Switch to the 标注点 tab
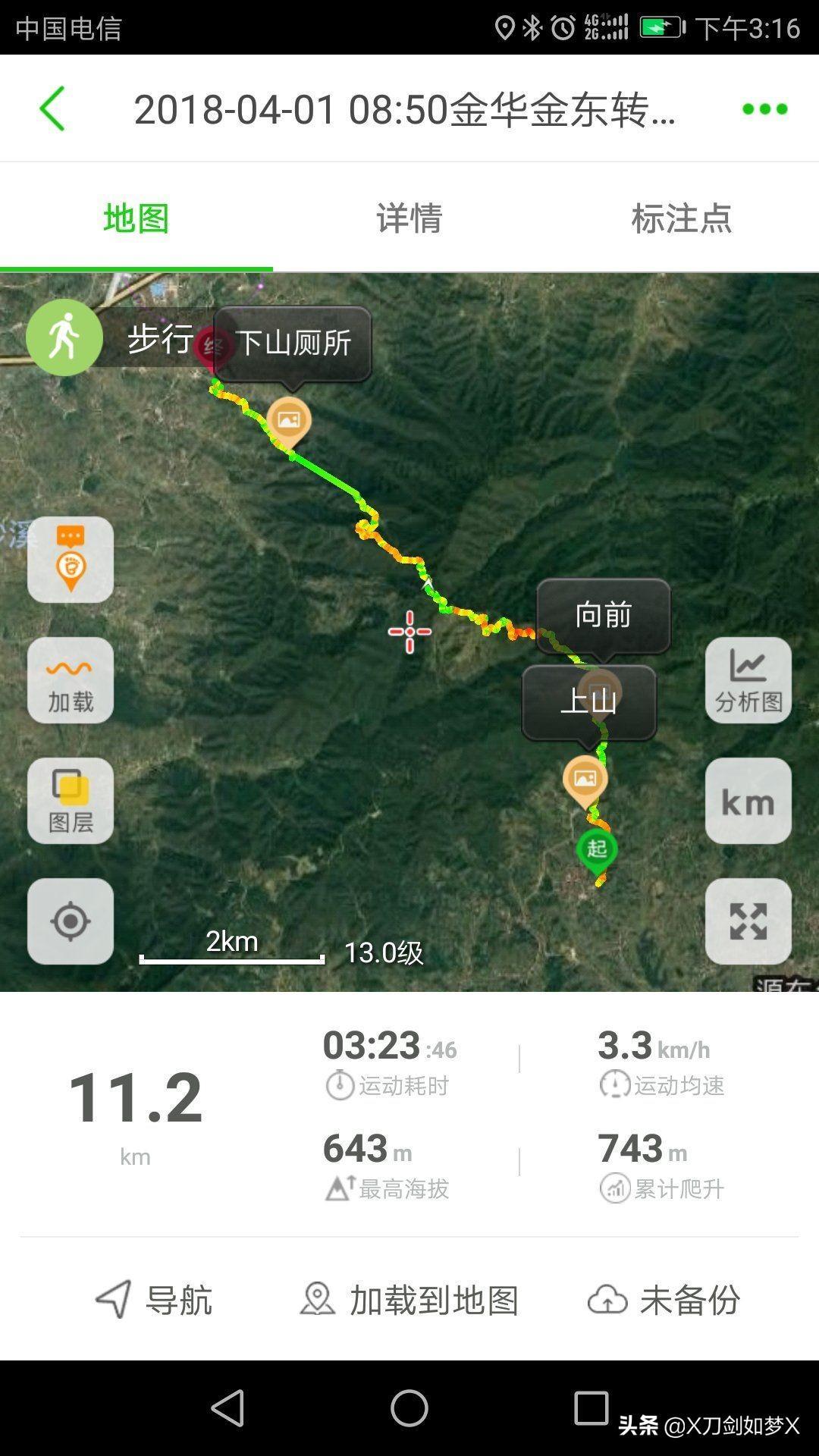The image size is (819, 1456). pos(681,218)
